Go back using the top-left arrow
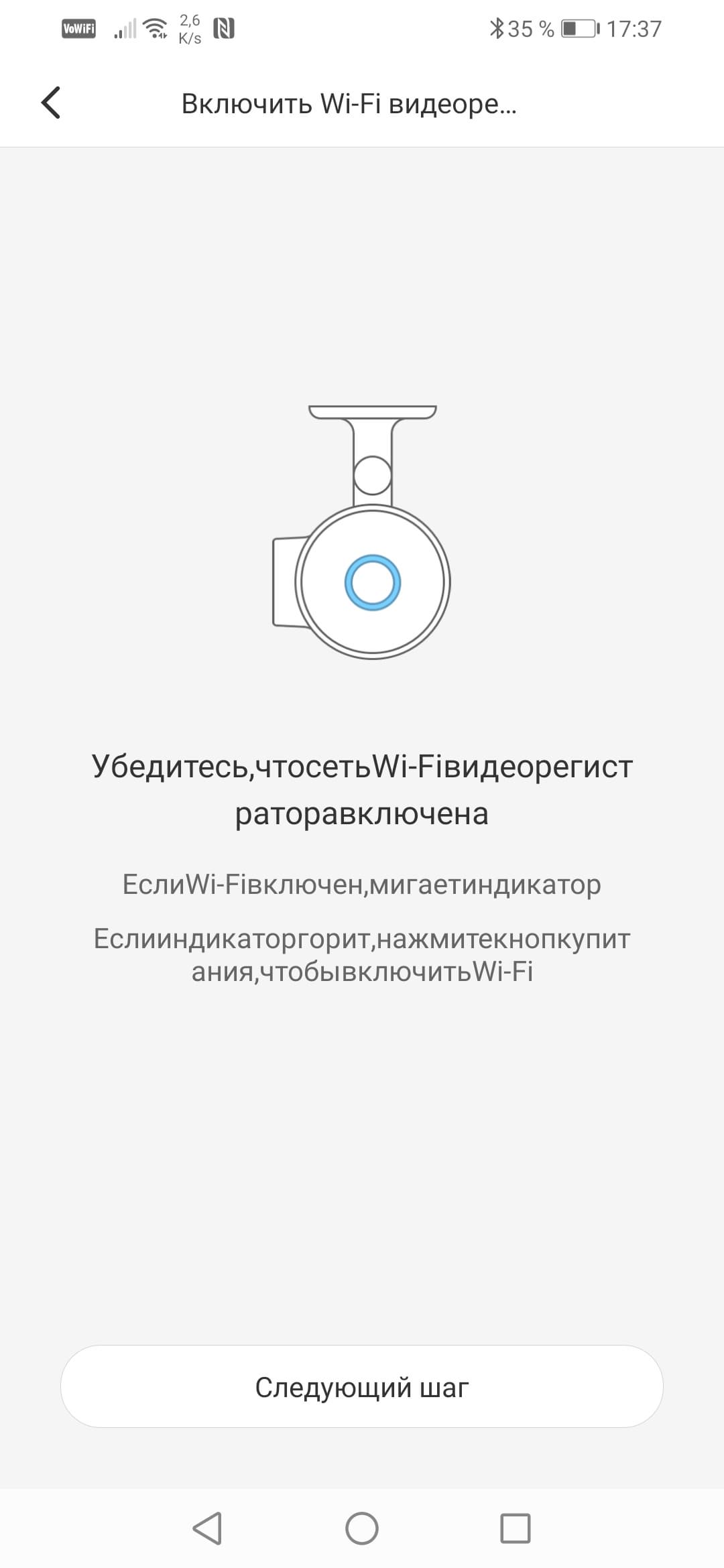Viewport: 724px width, 1568px height. coord(51,103)
